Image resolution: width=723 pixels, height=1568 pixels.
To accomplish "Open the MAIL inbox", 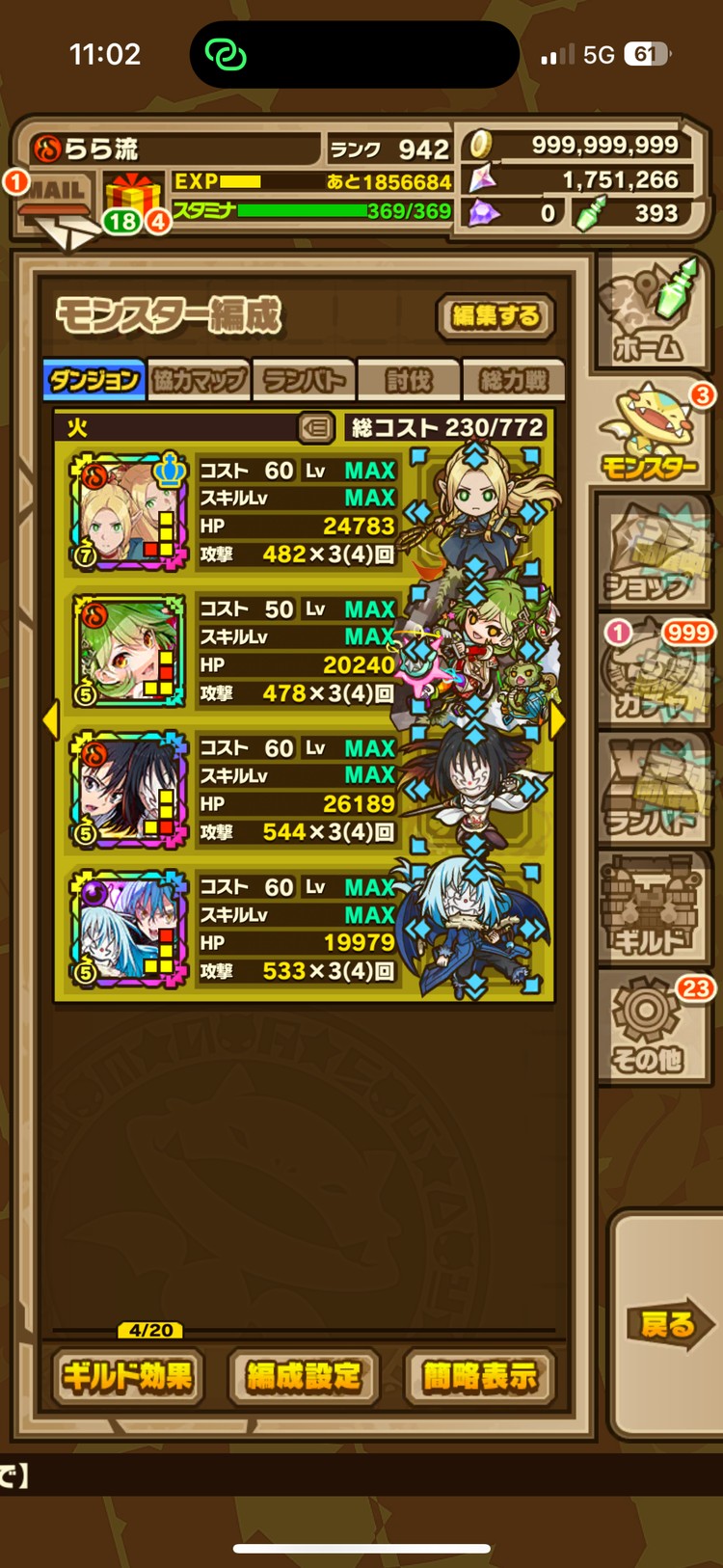I will click(58, 200).
